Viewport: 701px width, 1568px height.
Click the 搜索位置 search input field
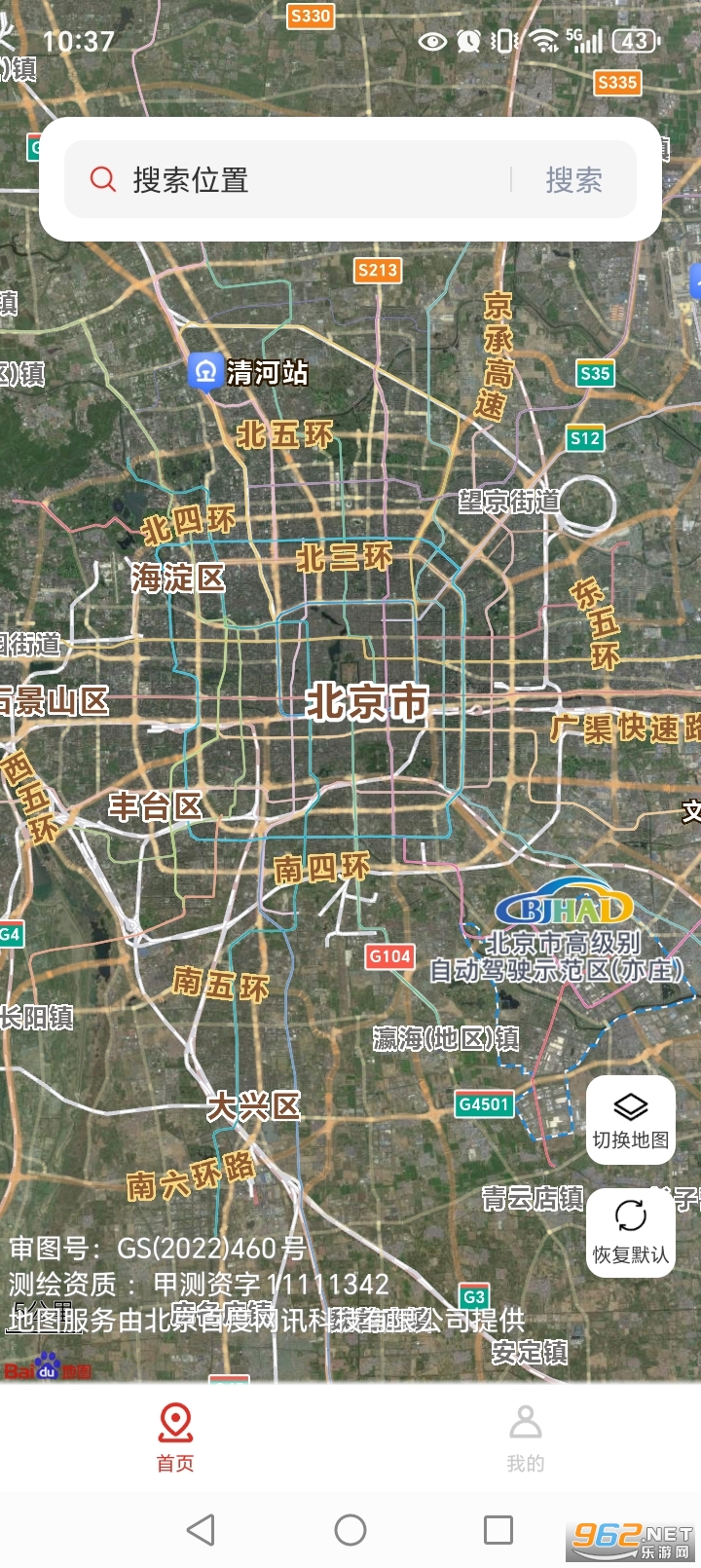click(292, 179)
